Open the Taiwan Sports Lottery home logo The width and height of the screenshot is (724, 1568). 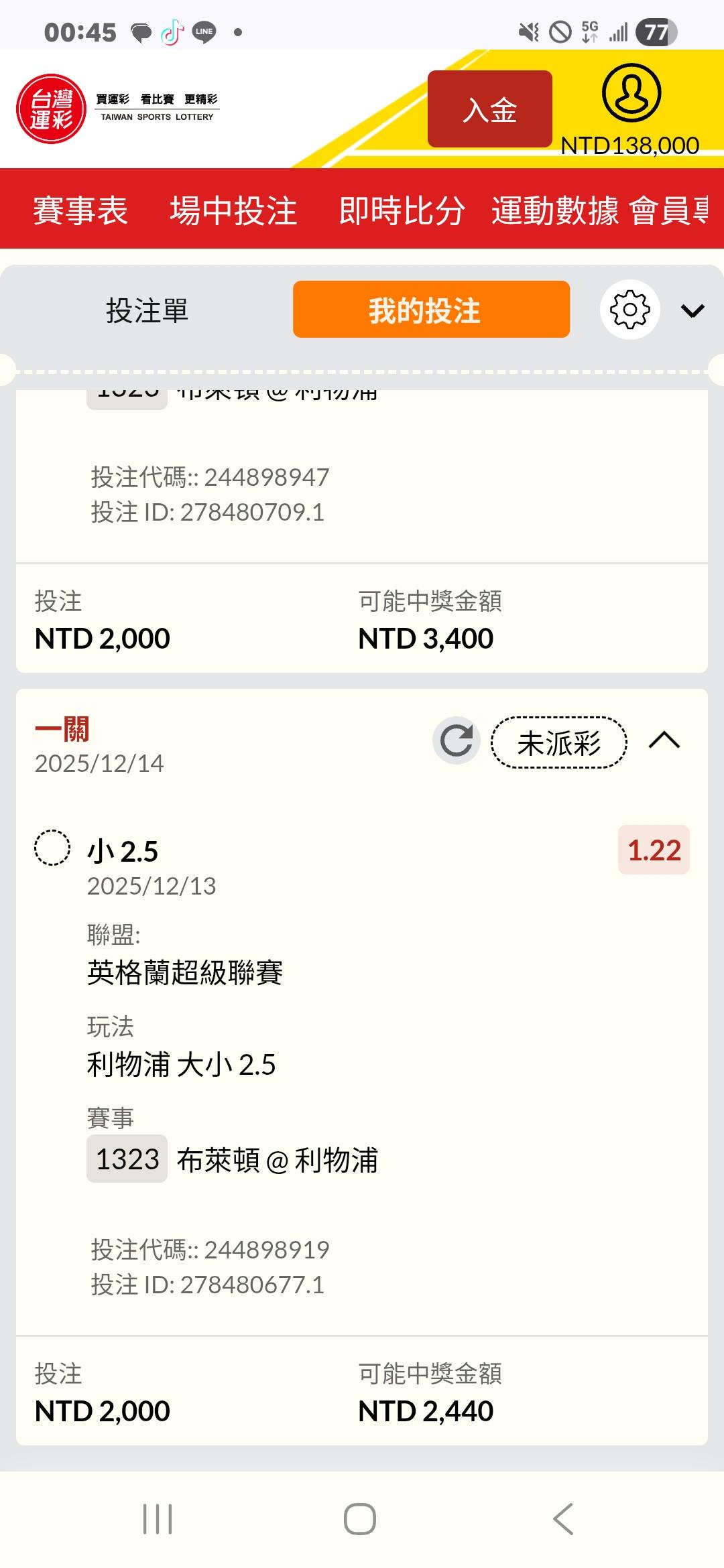52,109
